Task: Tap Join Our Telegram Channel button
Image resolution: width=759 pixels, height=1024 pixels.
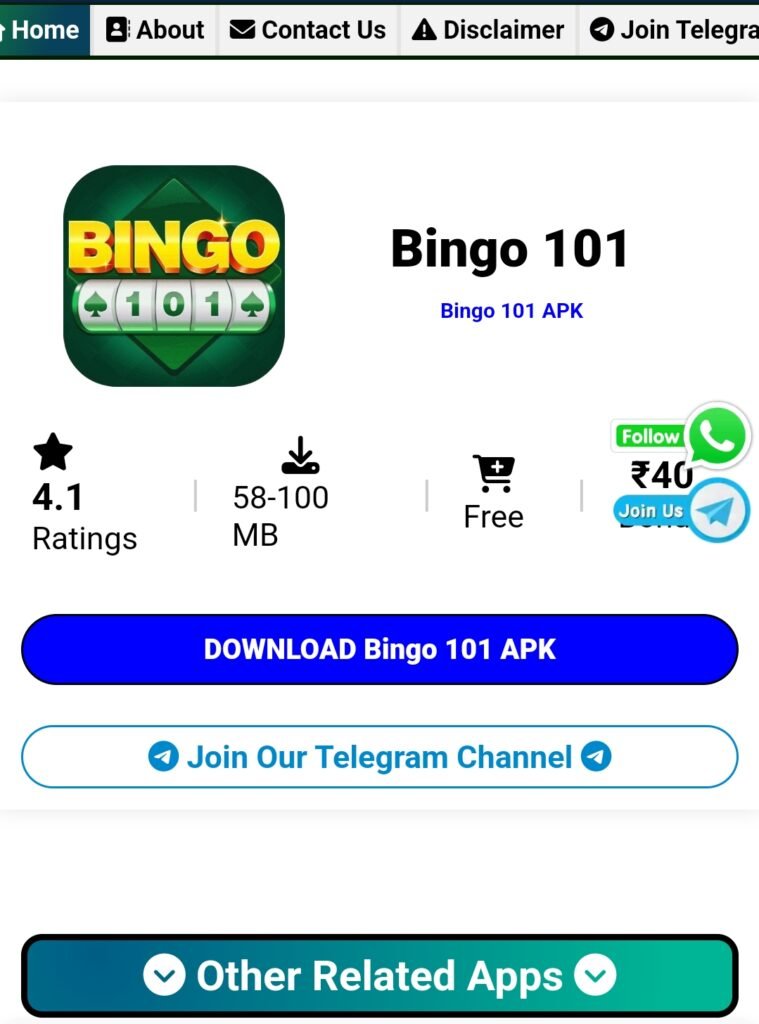Action: (x=379, y=756)
